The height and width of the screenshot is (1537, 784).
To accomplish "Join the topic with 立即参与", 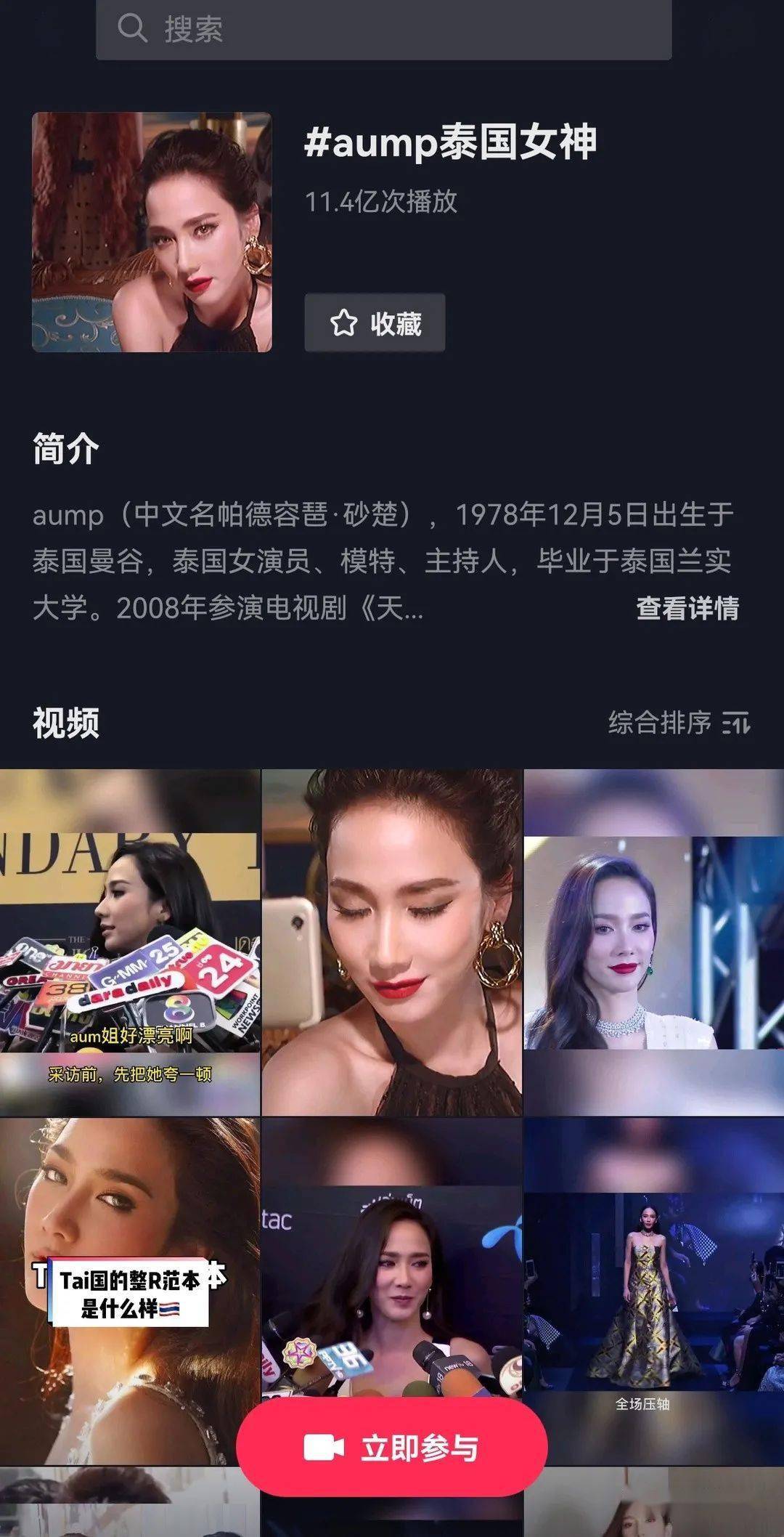I will (x=392, y=1448).
